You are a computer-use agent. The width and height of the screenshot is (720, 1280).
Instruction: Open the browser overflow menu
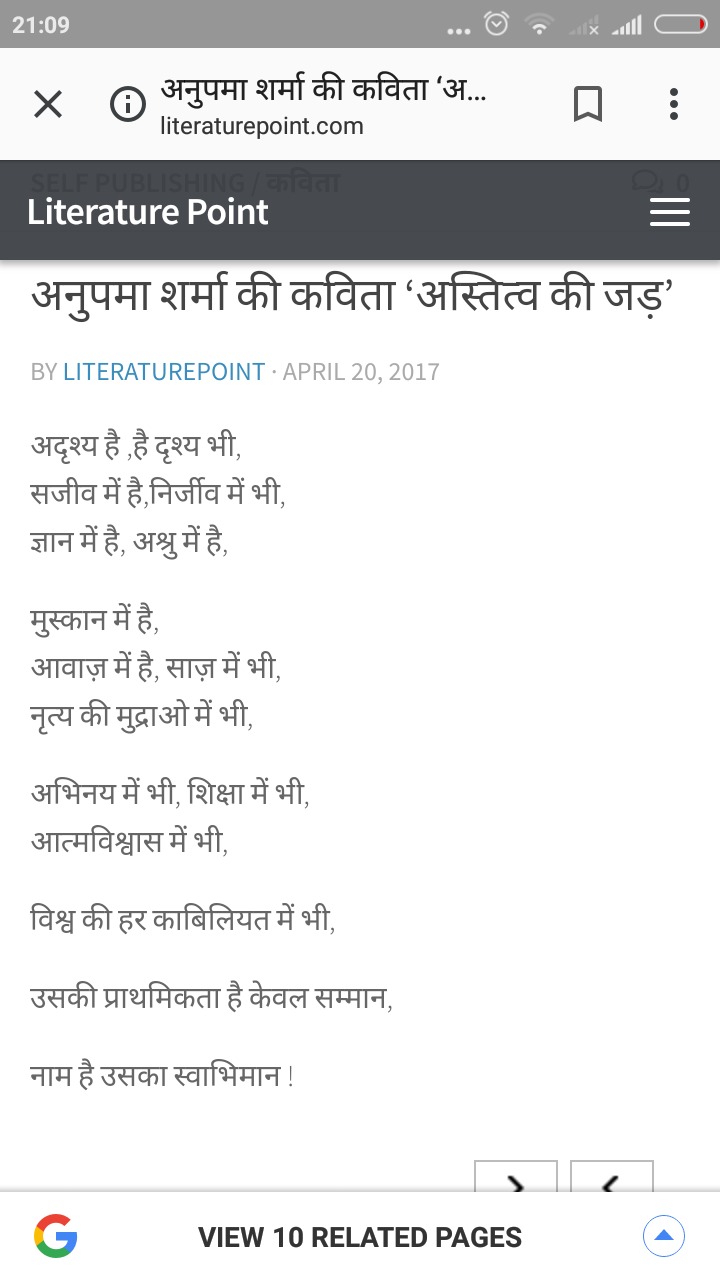pos(674,104)
